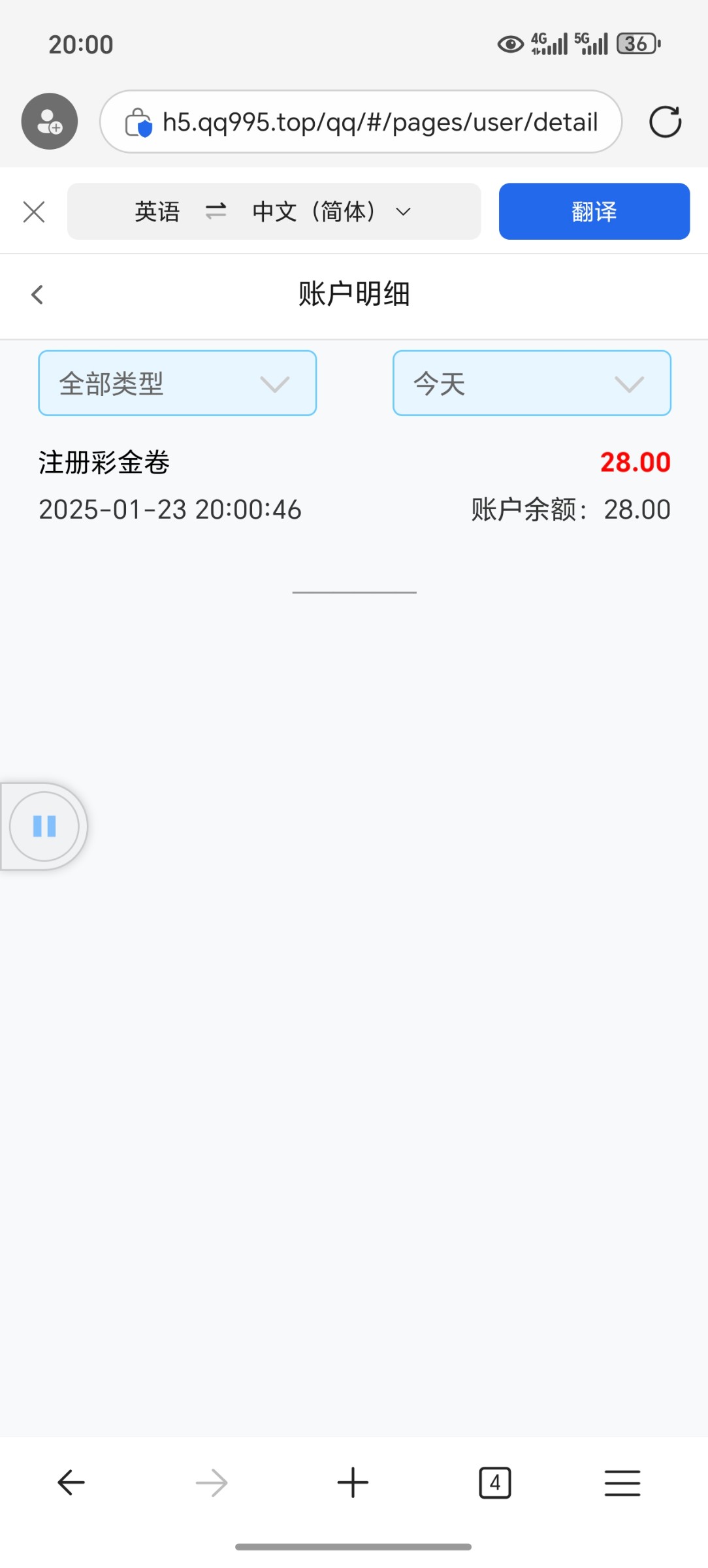Viewport: 708px width, 1568px height.
Task: Reload the current page
Action: [x=665, y=122]
